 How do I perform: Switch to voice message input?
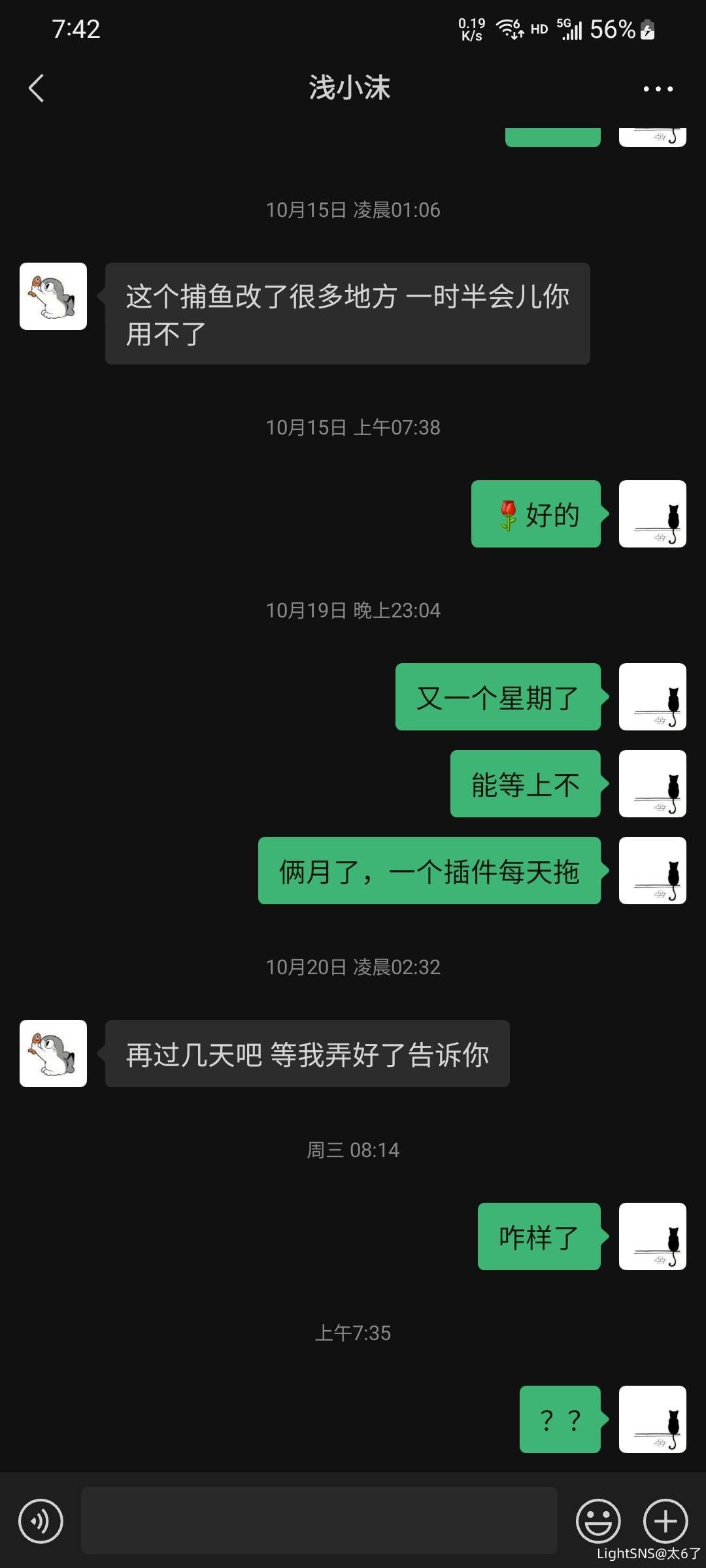(x=41, y=1520)
